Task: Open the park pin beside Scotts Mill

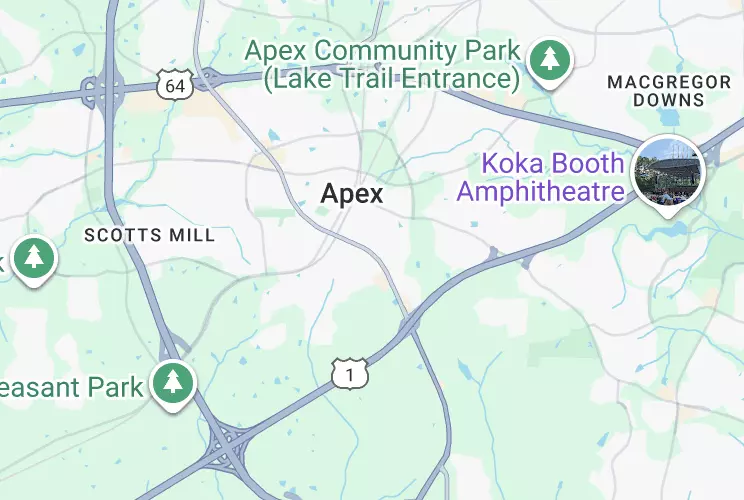Action: 35,258
